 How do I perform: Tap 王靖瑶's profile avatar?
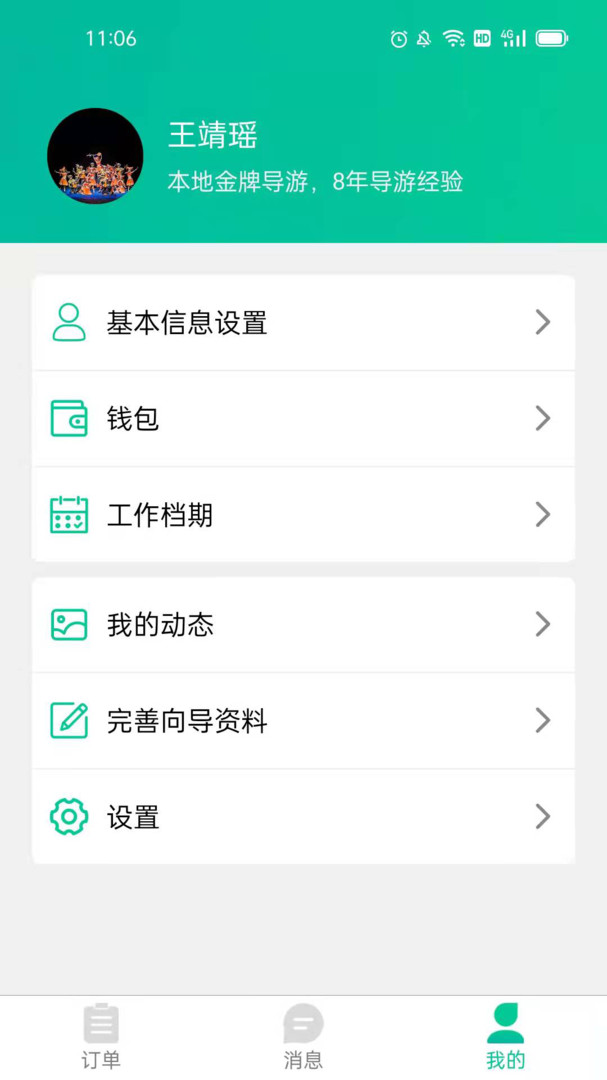pyautogui.click(x=95, y=156)
